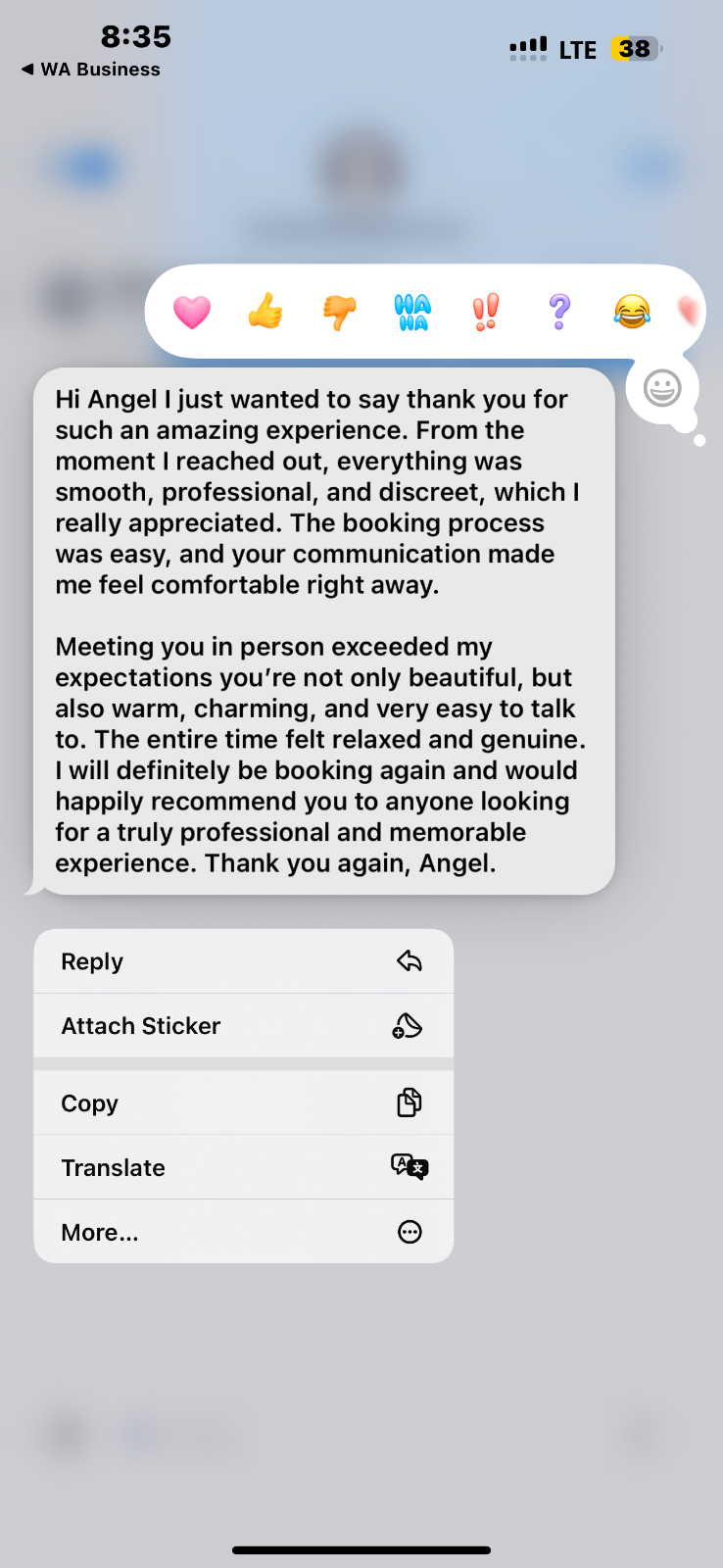This screenshot has height=1568, width=723.
Task: Copy the message text
Action: pyautogui.click(x=243, y=1103)
